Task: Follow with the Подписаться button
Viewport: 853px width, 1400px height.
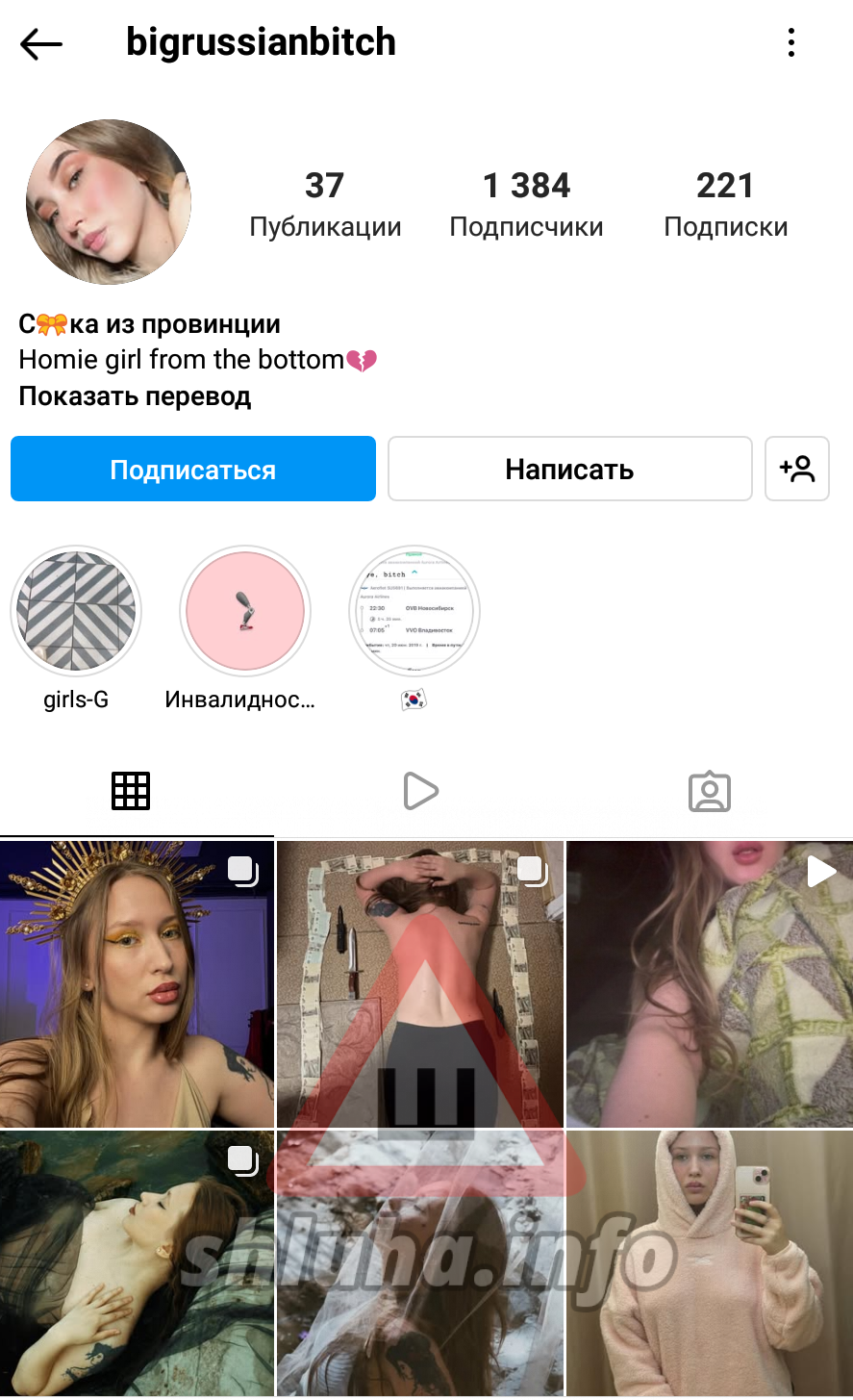Action: [192, 470]
